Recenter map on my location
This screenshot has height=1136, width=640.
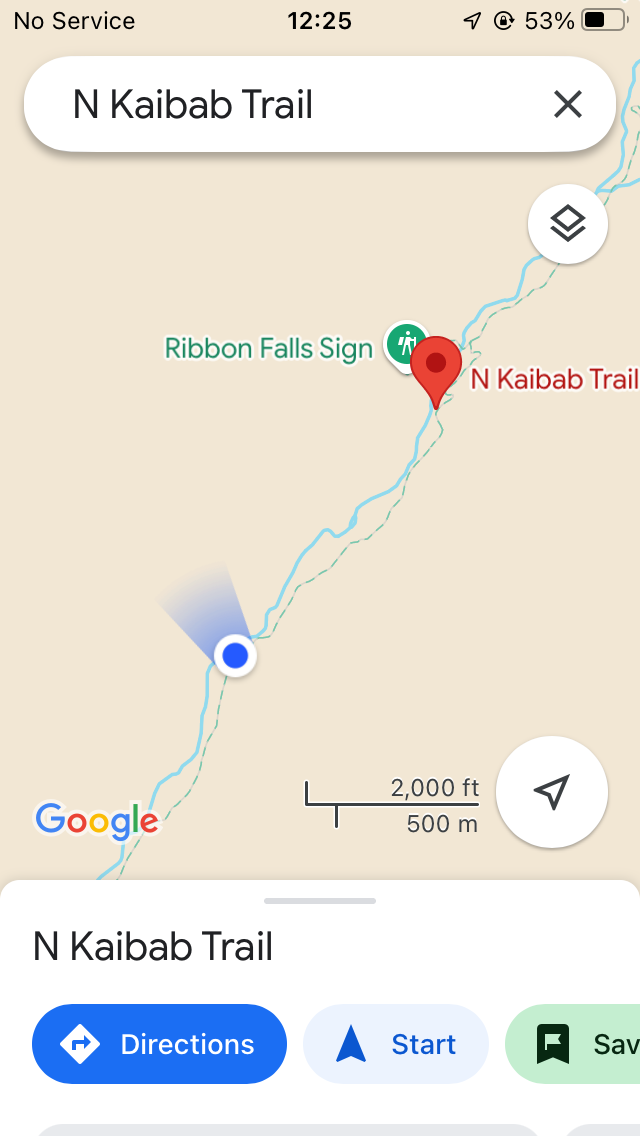[552, 792]
